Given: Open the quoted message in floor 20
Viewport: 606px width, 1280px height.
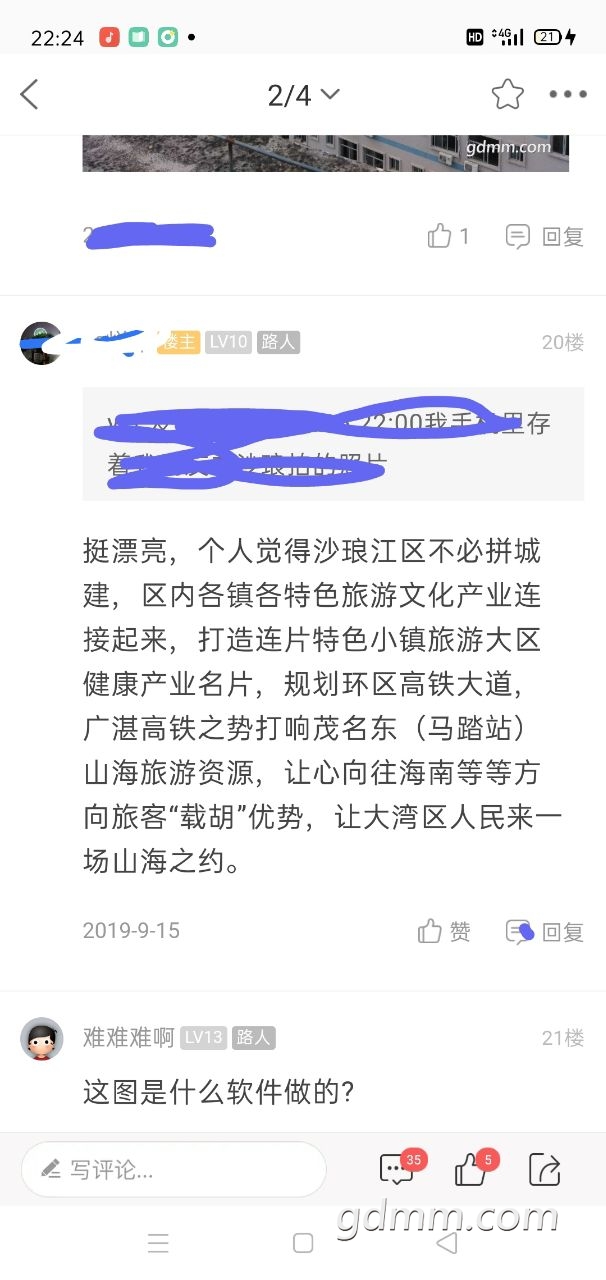Looking at the screenshot, I should pos(331,443).
